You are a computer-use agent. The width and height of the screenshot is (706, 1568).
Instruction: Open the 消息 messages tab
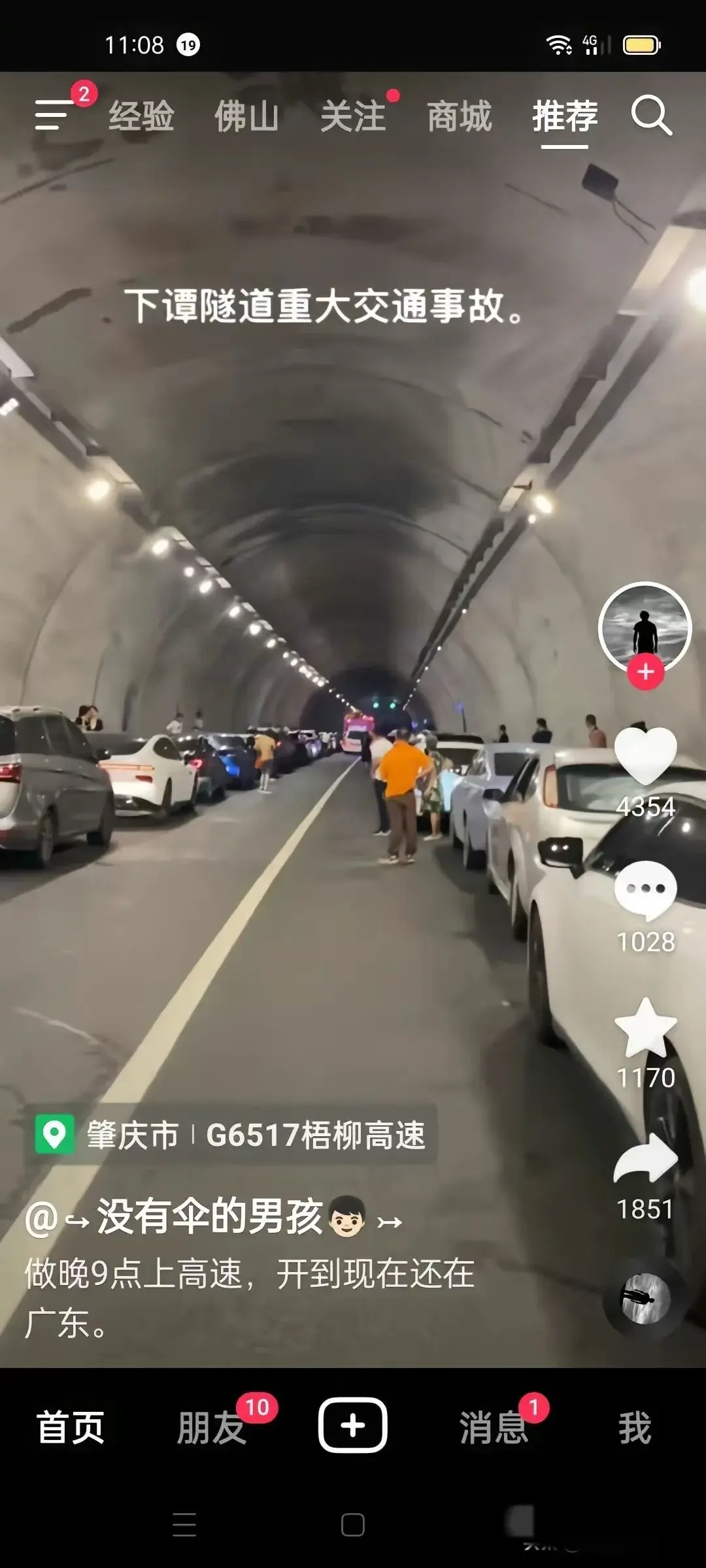point(494,1428)
